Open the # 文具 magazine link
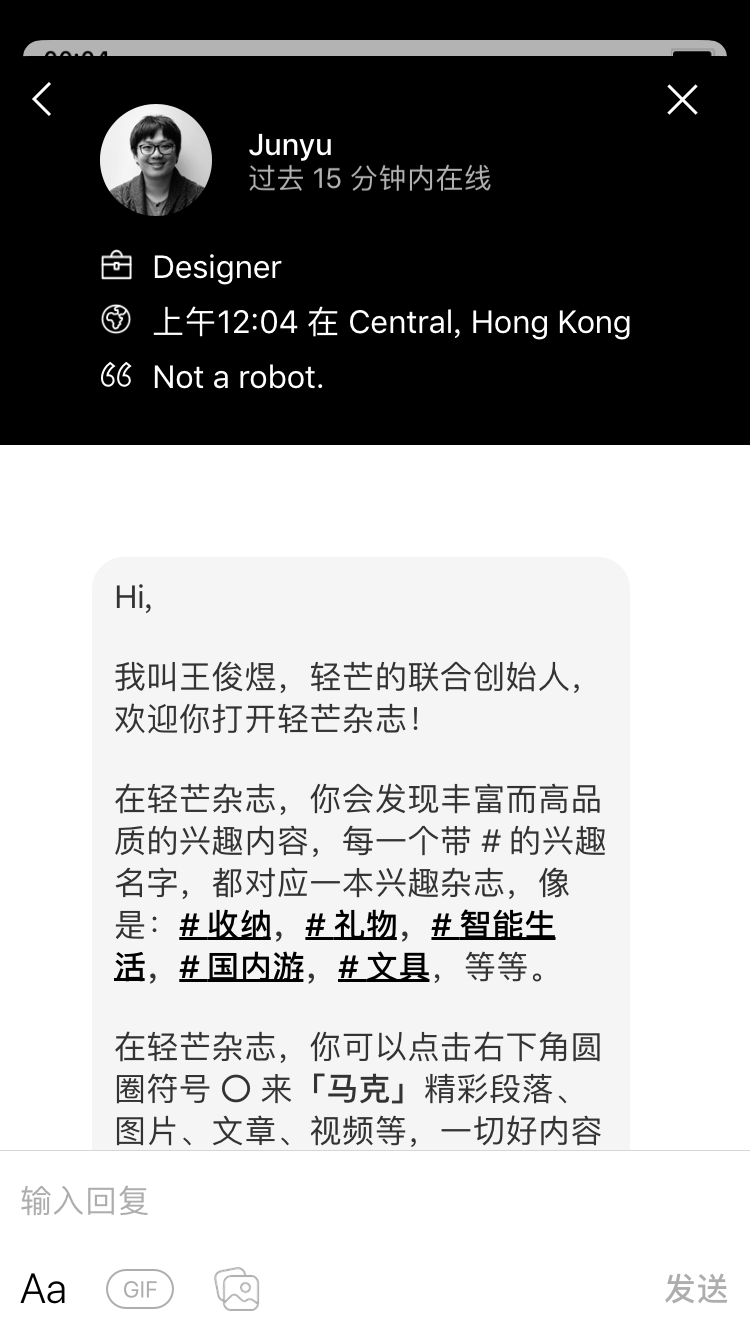 (x=384, y=967)
